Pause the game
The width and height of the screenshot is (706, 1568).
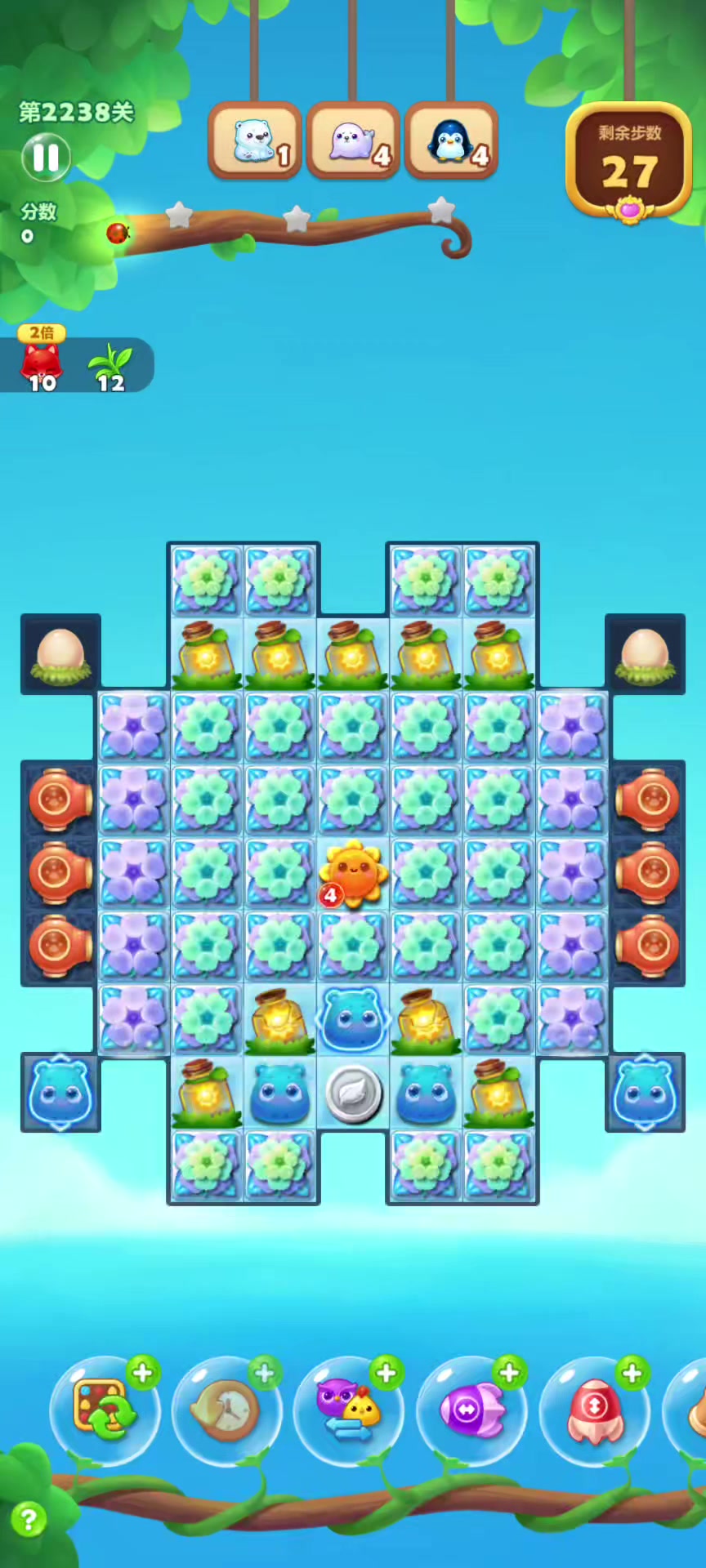[46, 158]
